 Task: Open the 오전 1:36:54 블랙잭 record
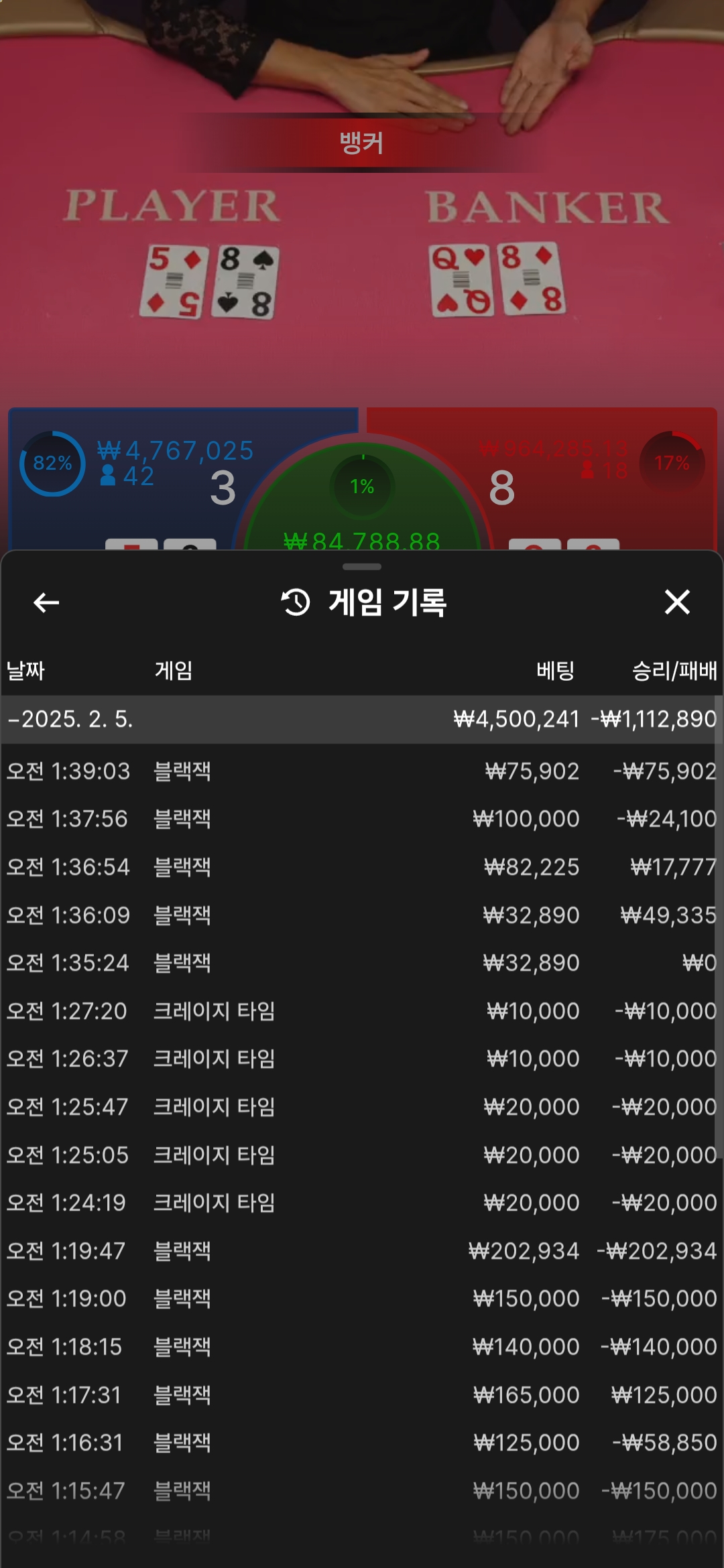(x=361, y=867)
